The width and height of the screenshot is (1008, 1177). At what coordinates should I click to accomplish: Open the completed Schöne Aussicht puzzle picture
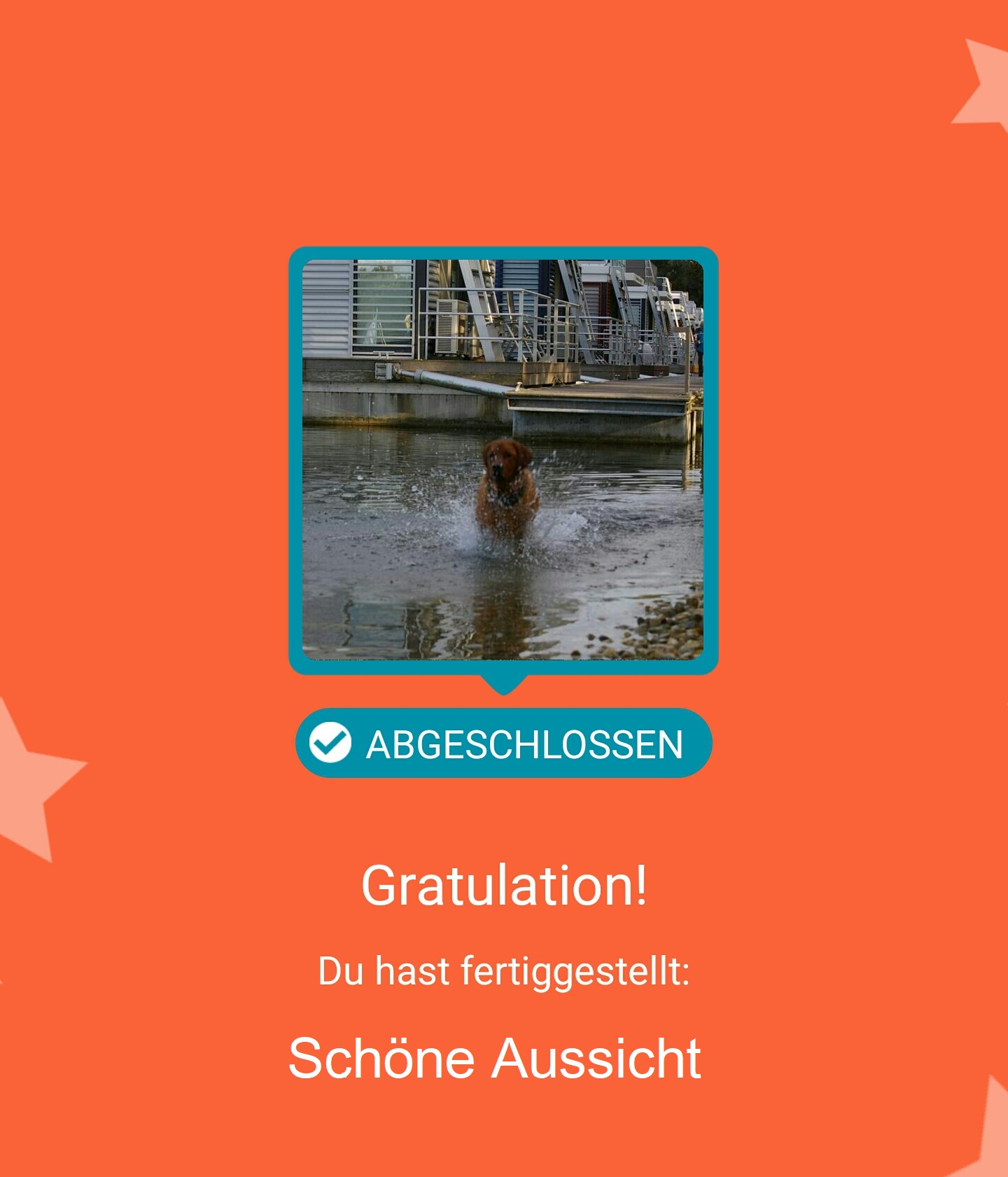503,459
